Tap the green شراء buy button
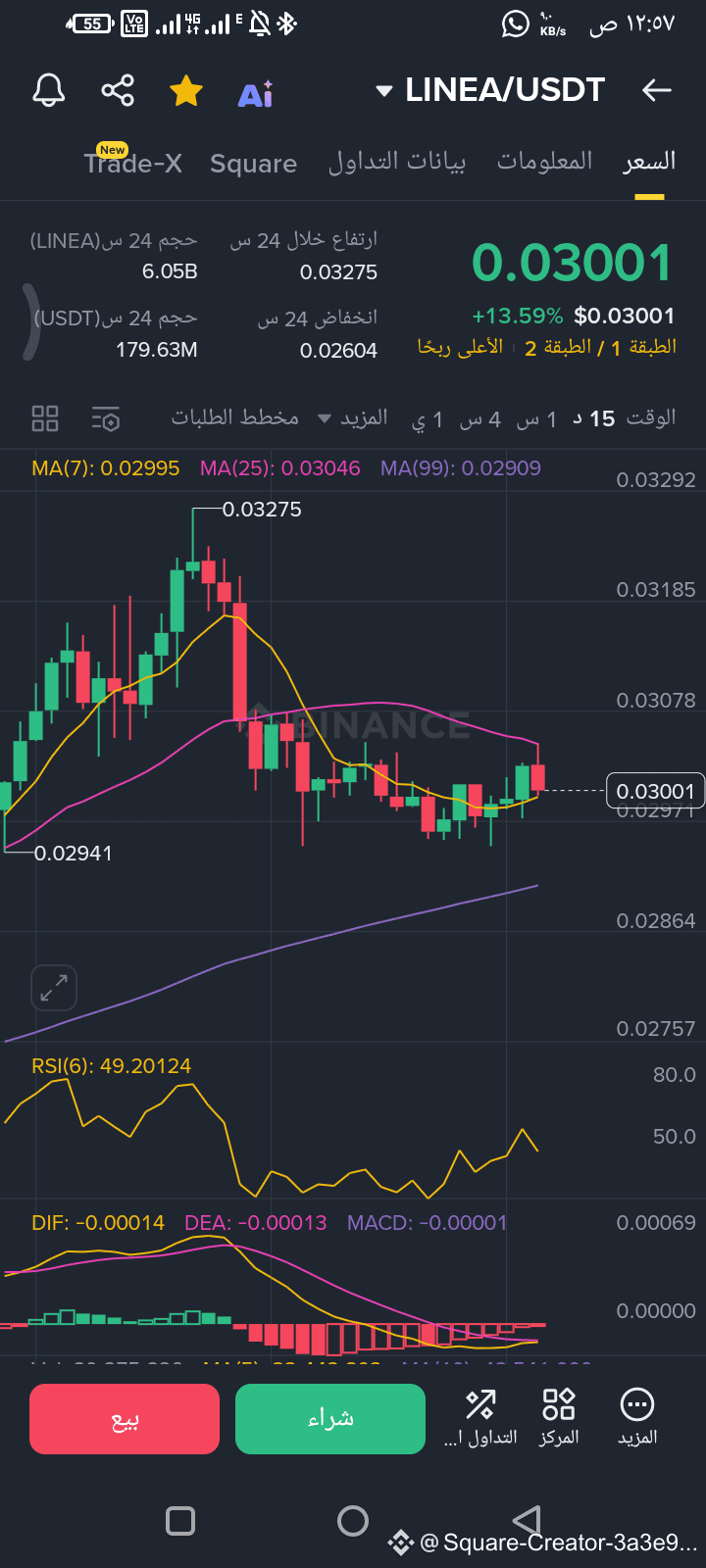 click(330, 1419)
